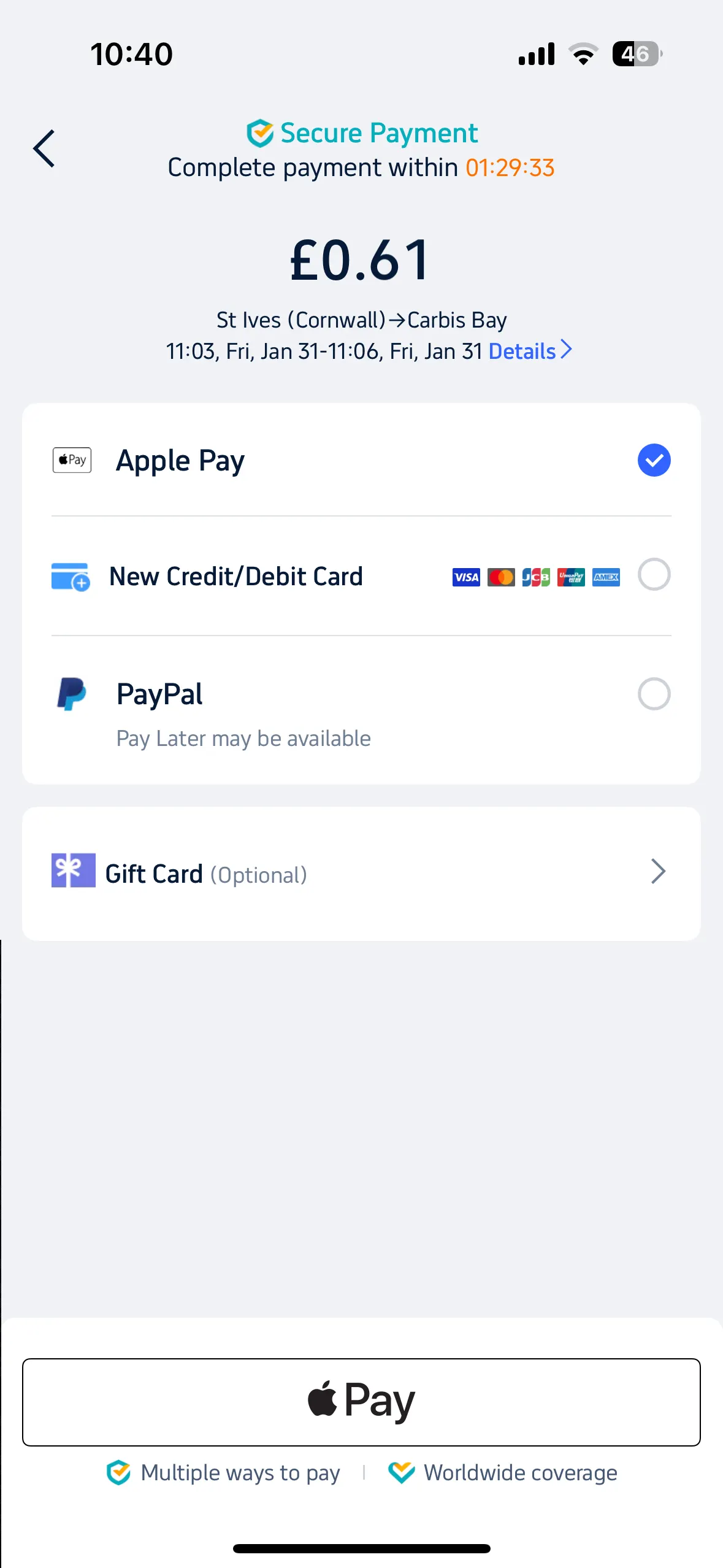The height and width of the screenshot is (1568, 723).
Task: Choose New Credit/Debit Card option
Action: (x=654, y=575)
